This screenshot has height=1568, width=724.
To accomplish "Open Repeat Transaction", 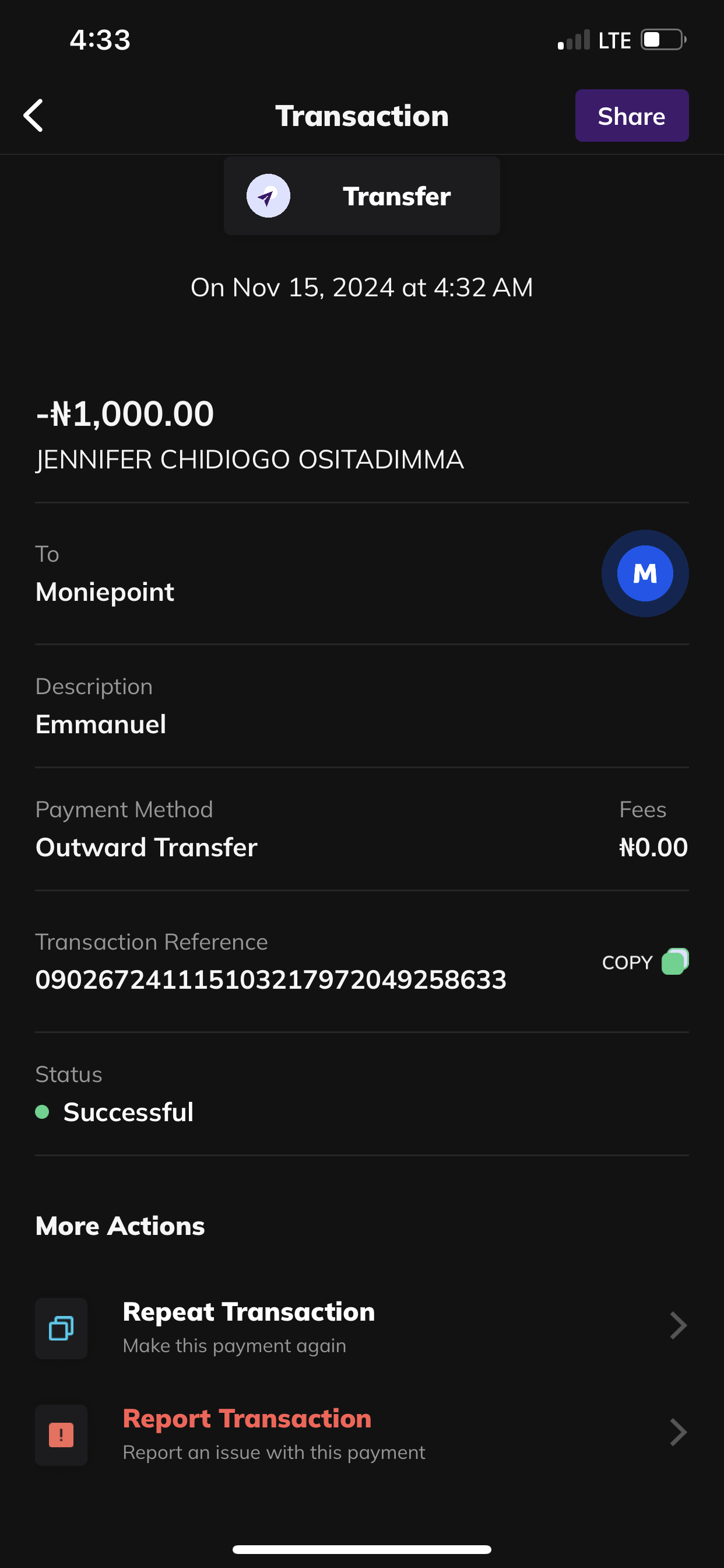I will point(361,1327).
